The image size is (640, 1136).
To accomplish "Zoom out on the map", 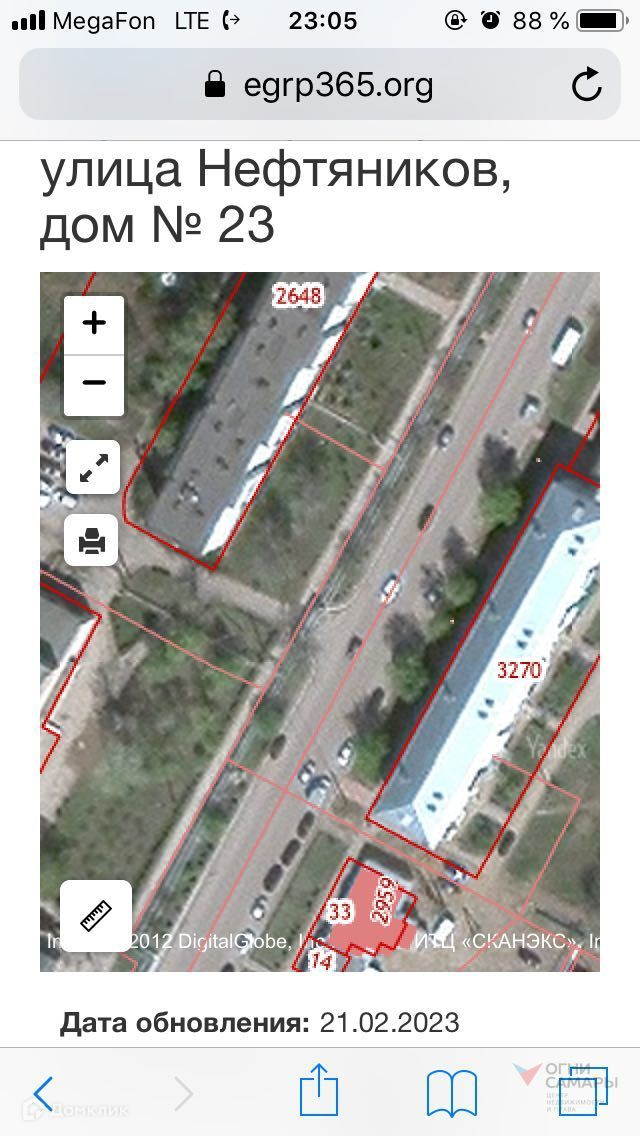I will tap(94, 385).
